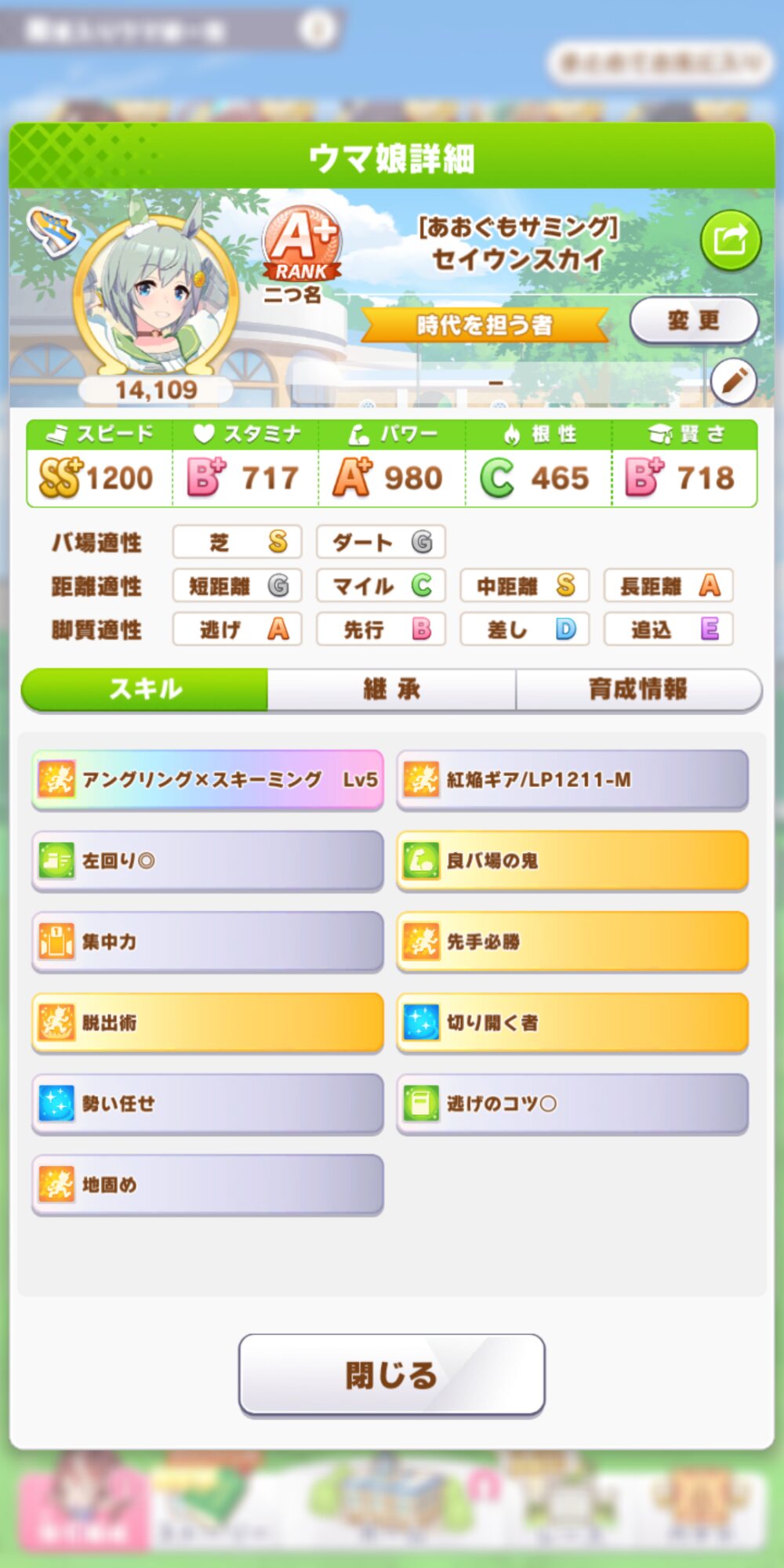
Task: View the 先手必勝 skill
Action: coord(572,942)
